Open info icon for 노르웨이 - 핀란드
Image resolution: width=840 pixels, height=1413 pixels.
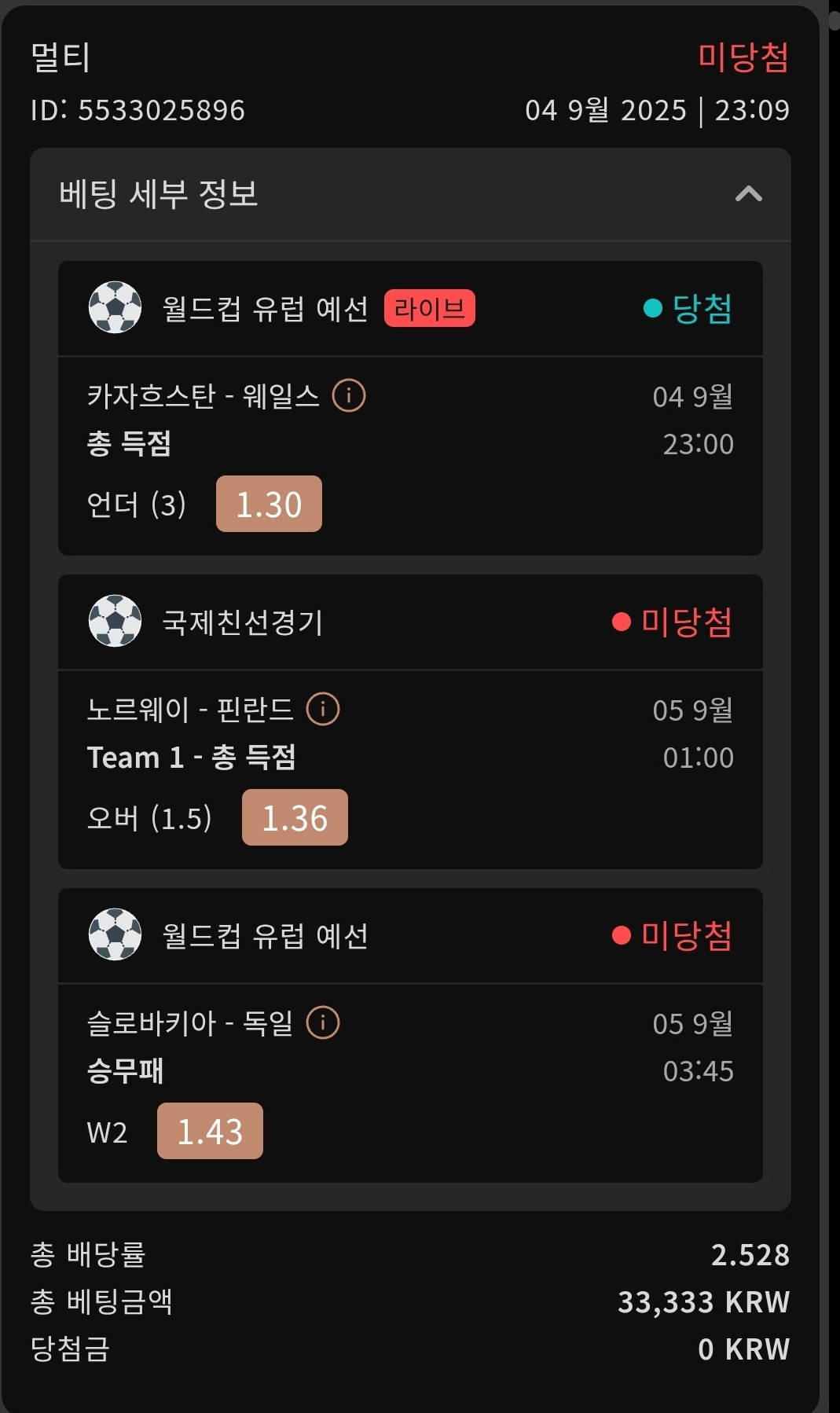(323, 709)
